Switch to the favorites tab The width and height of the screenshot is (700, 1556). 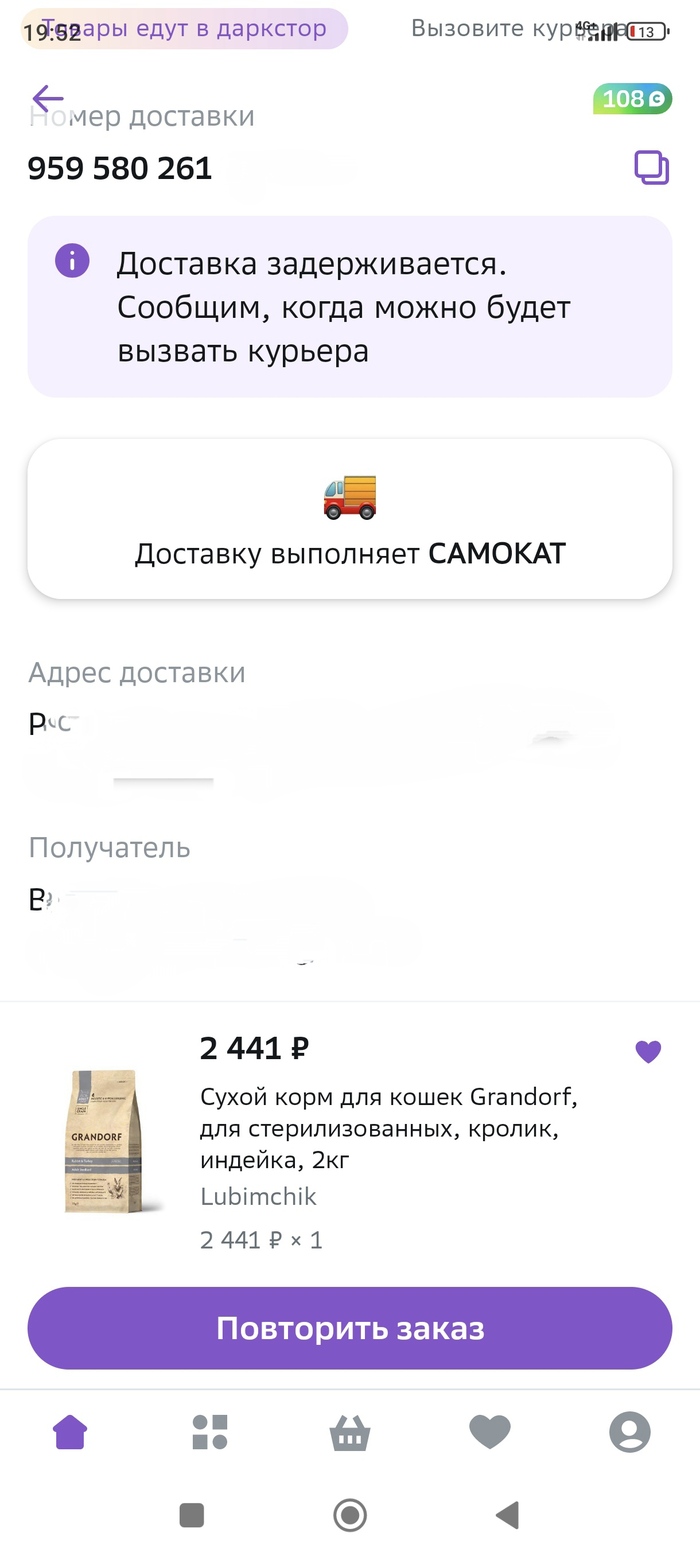[490, 1432]
